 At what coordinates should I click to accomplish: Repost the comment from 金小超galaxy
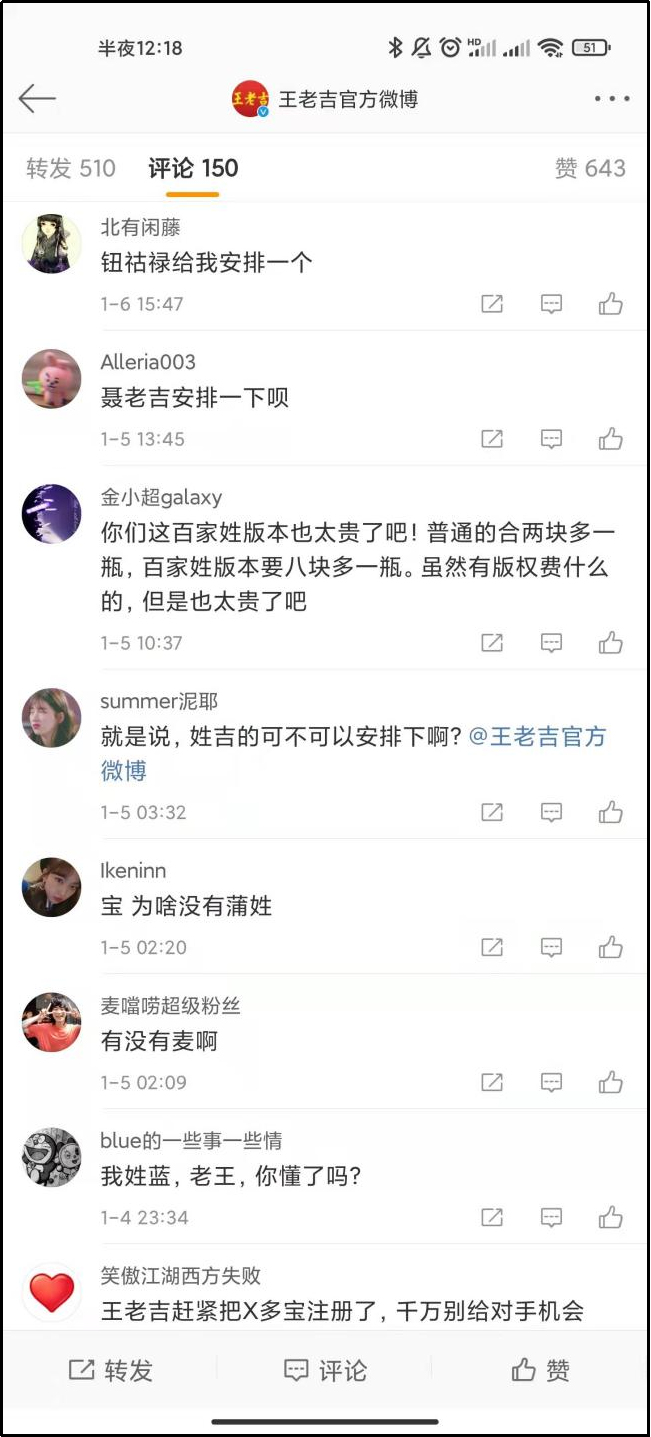(x=492, y=643)
